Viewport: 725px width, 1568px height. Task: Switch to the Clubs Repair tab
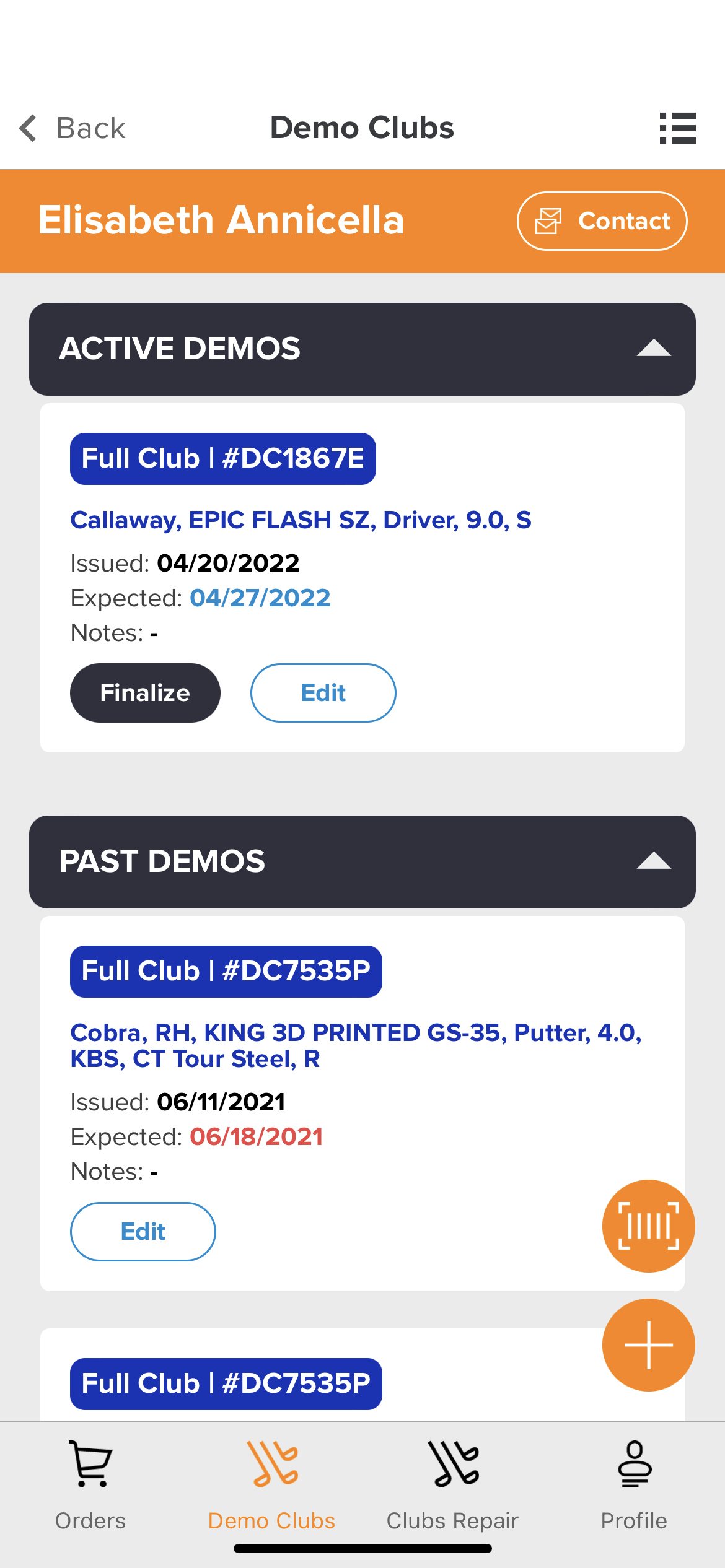tap(453, 1486)
